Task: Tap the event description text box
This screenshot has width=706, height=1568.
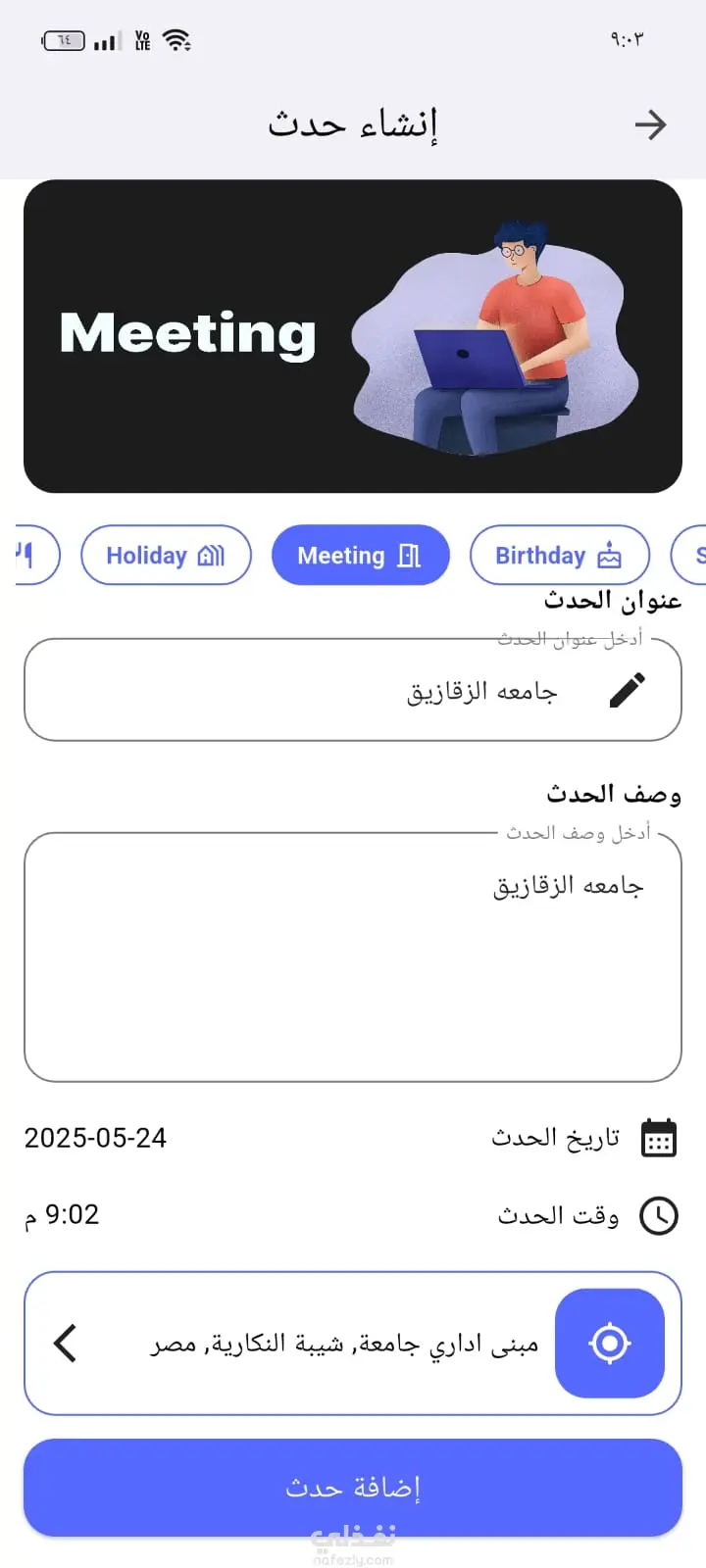Action: point(353,957)
